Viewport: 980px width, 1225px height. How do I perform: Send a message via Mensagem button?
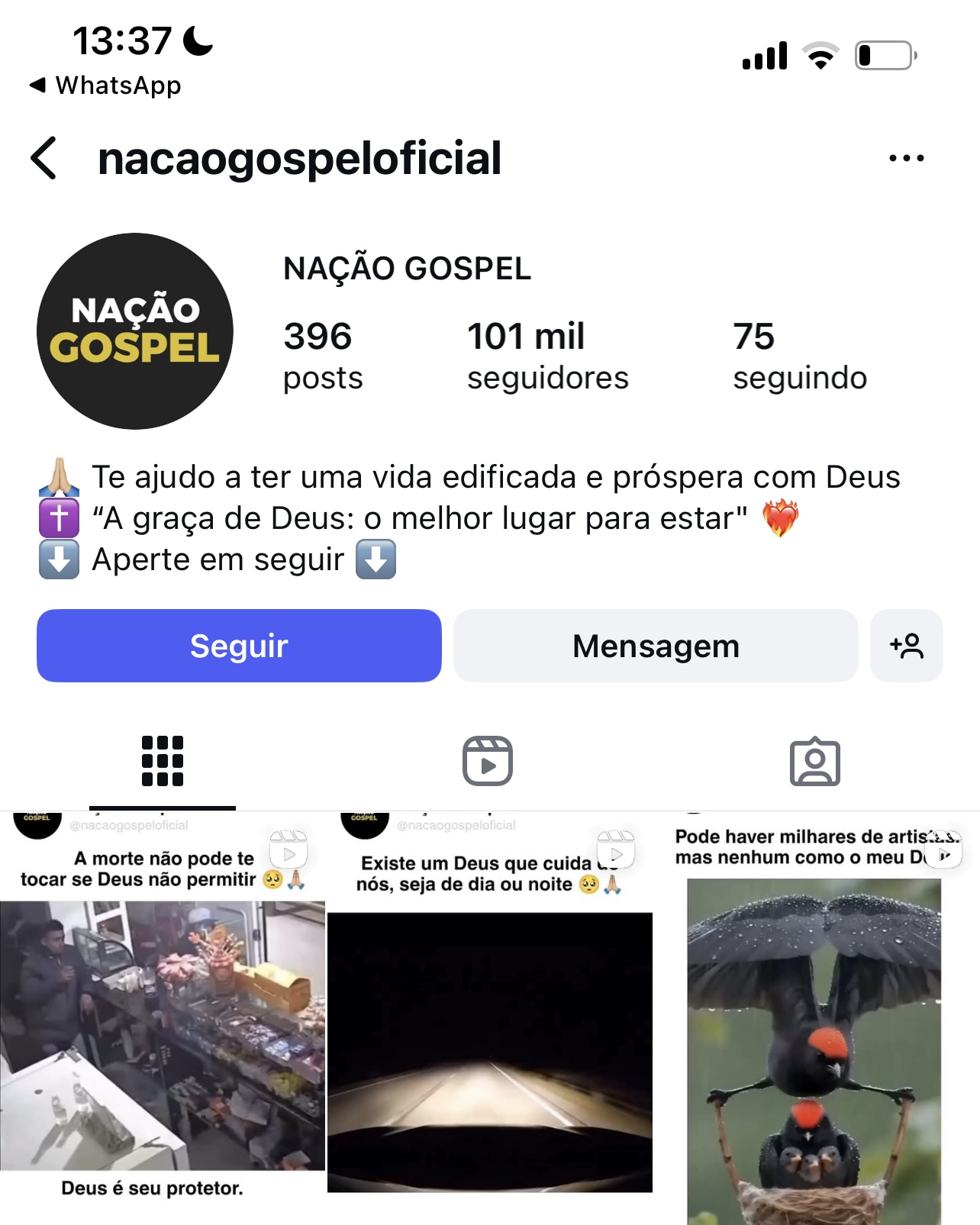(x=656, y=646)
